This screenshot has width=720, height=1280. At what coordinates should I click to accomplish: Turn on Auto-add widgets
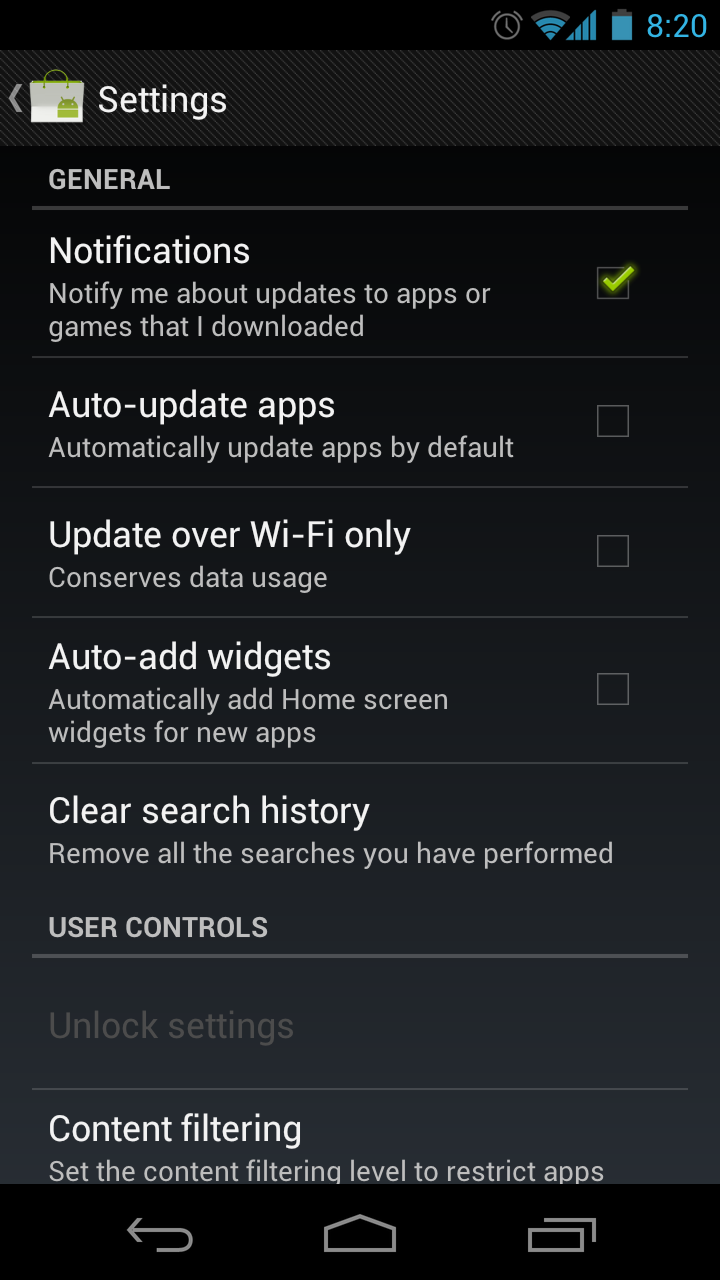click(x=612, y=689)
